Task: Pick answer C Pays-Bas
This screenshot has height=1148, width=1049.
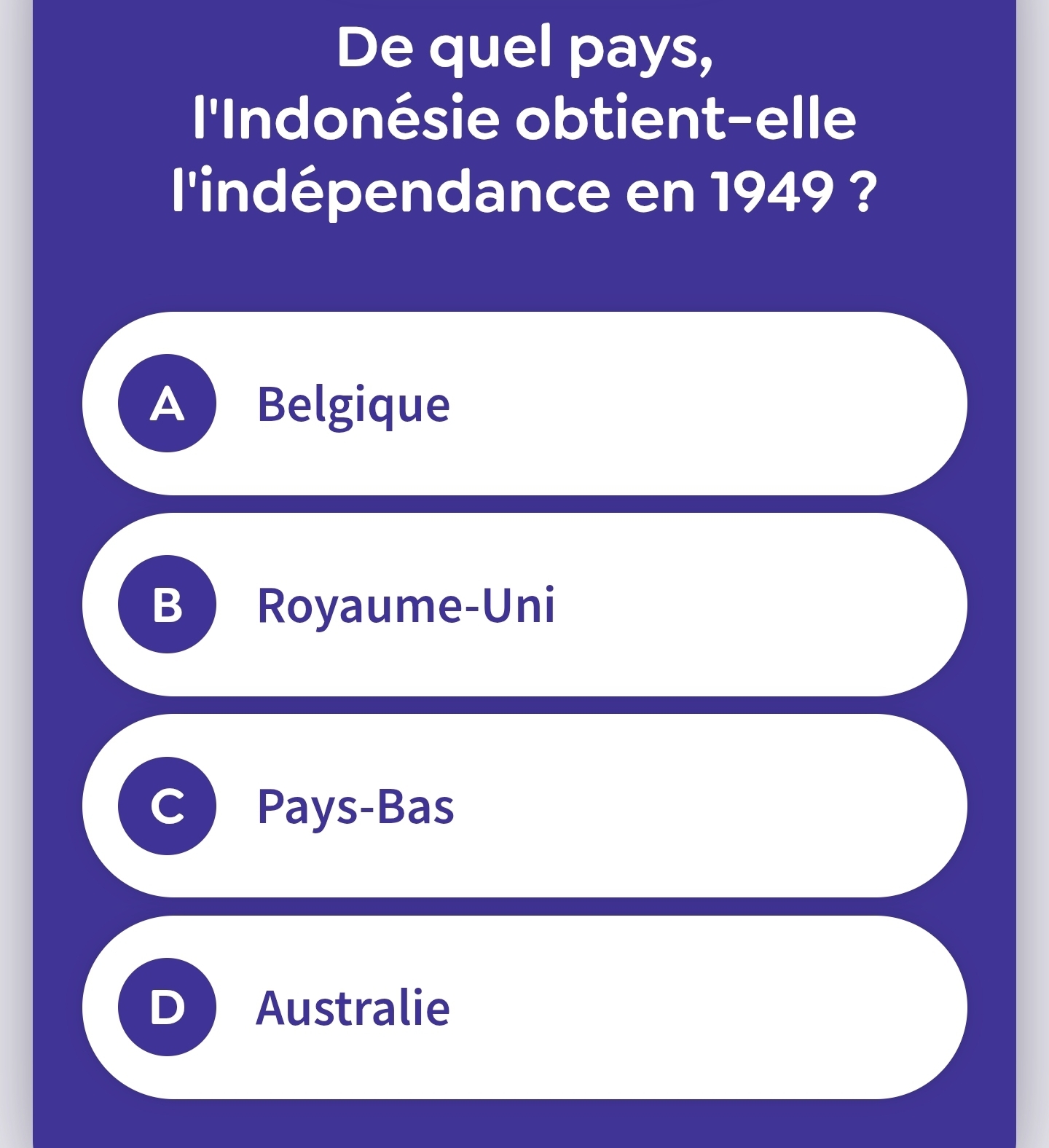Action: point(524,806)
